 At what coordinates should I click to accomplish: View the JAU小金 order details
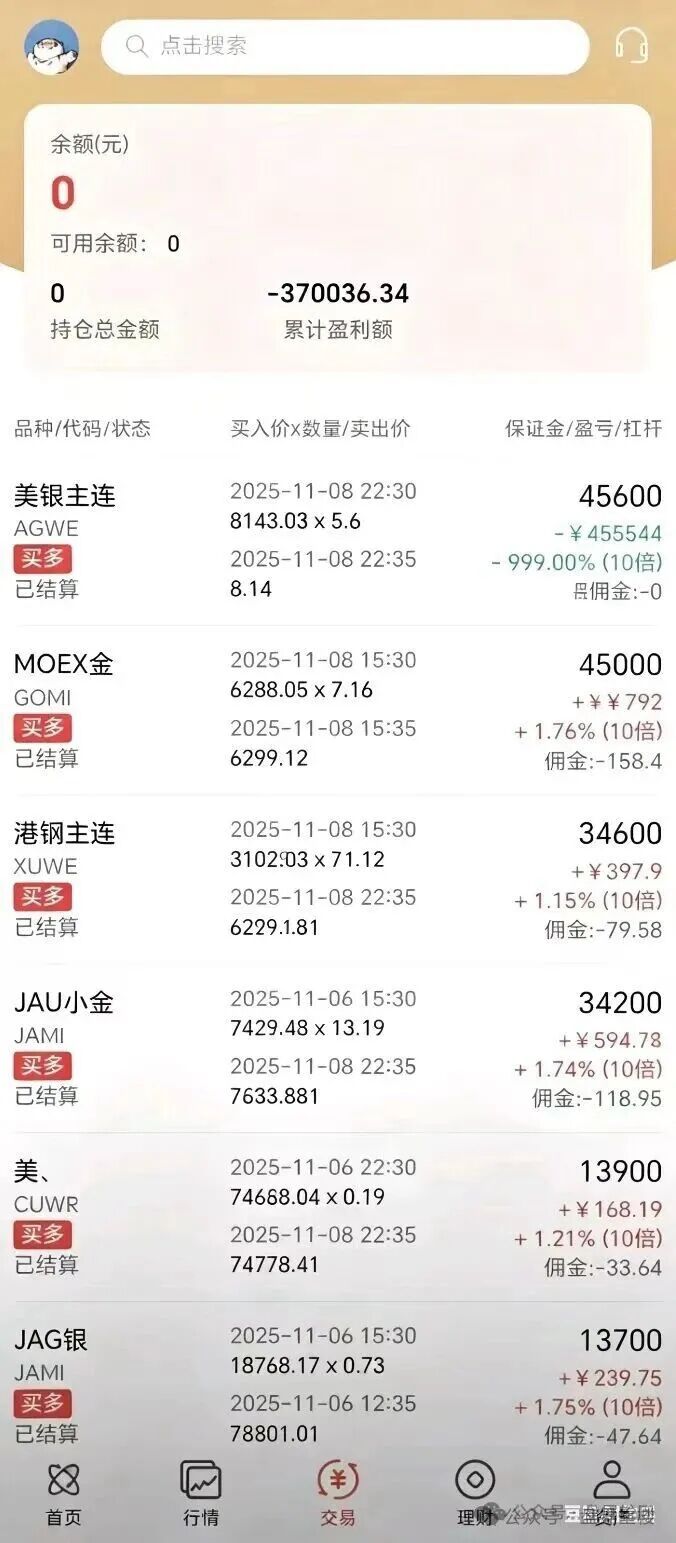338,1048
